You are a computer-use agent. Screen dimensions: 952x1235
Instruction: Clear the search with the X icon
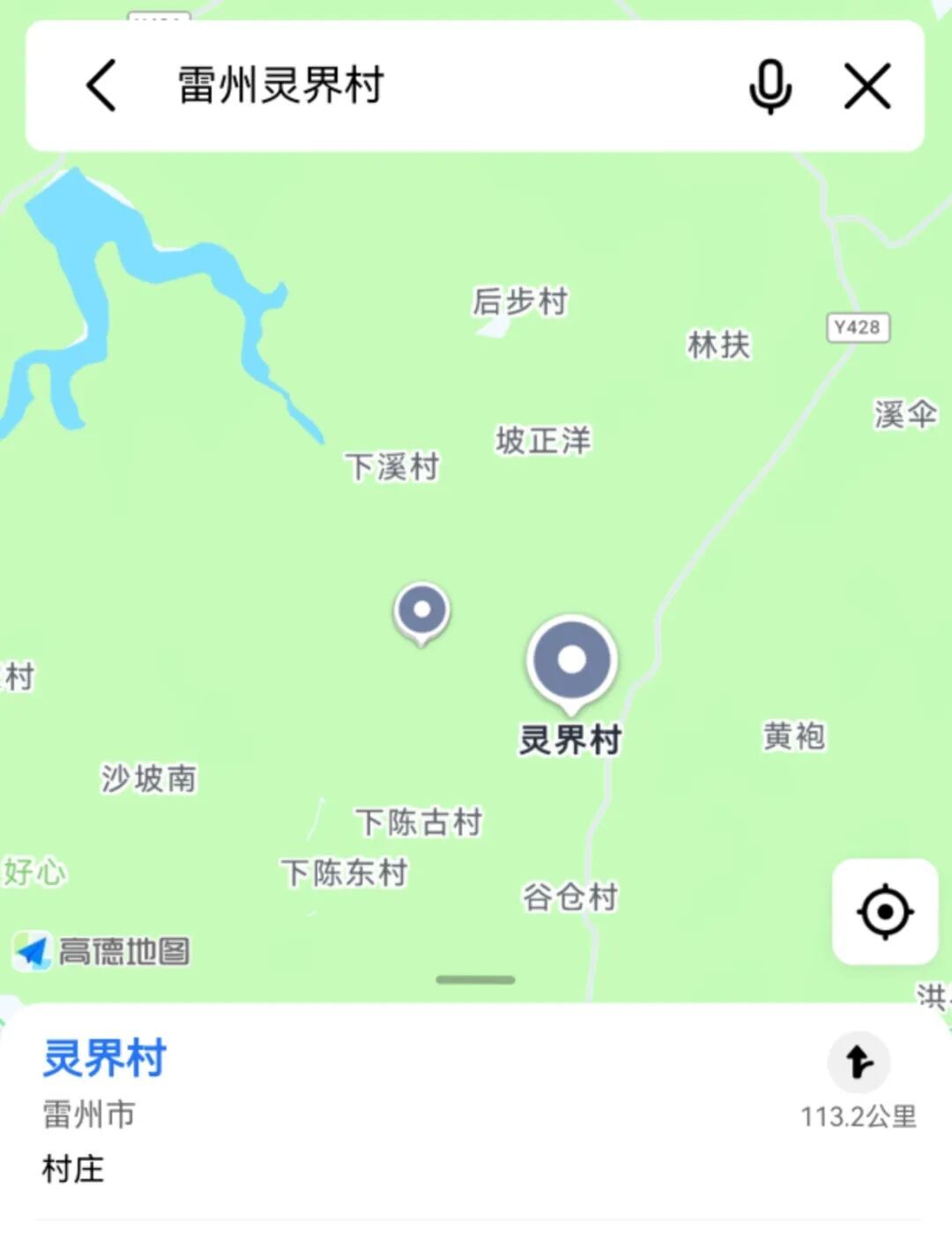tap(867, 86)
